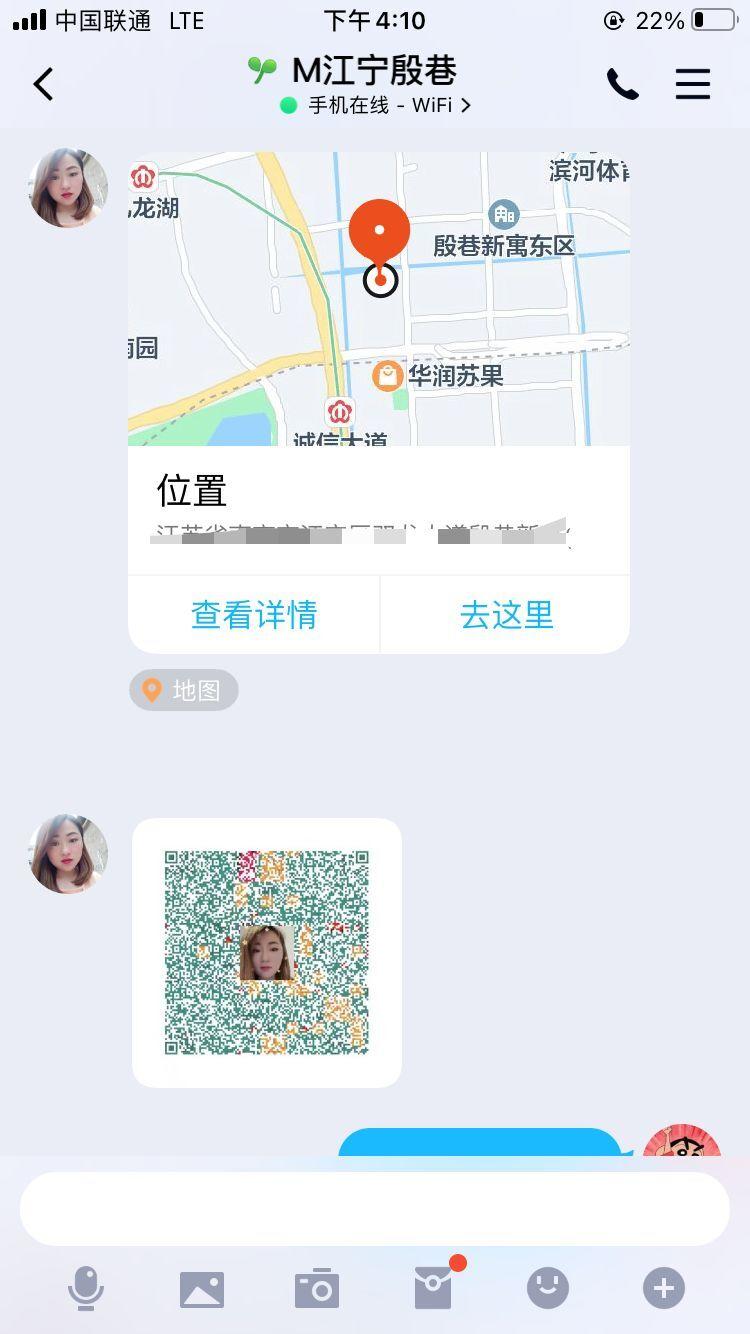Open the shared location map card
The image size is (750, 1334).
379,300
